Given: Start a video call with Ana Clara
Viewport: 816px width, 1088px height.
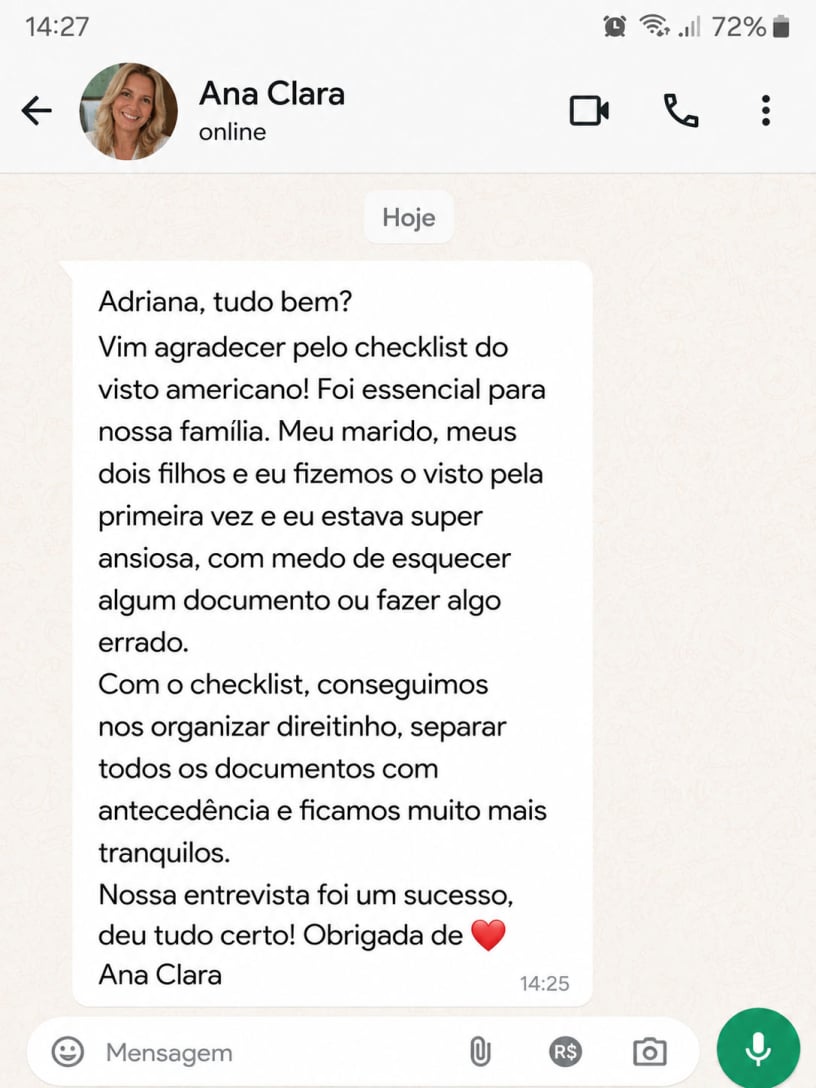Looking at the screenshot, I should click(x=589, y=110).
